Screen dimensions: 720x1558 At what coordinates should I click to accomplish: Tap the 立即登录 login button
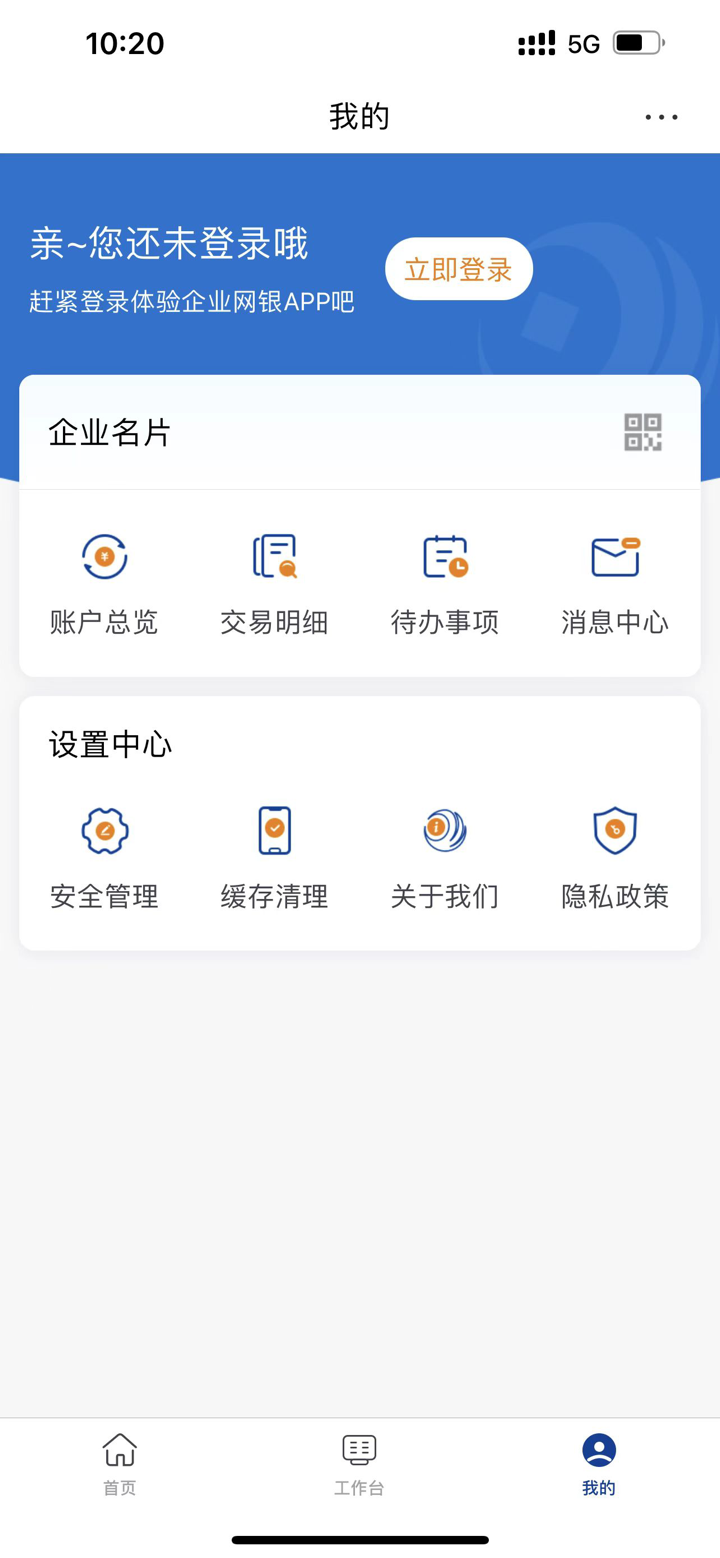tap(459, 268)
